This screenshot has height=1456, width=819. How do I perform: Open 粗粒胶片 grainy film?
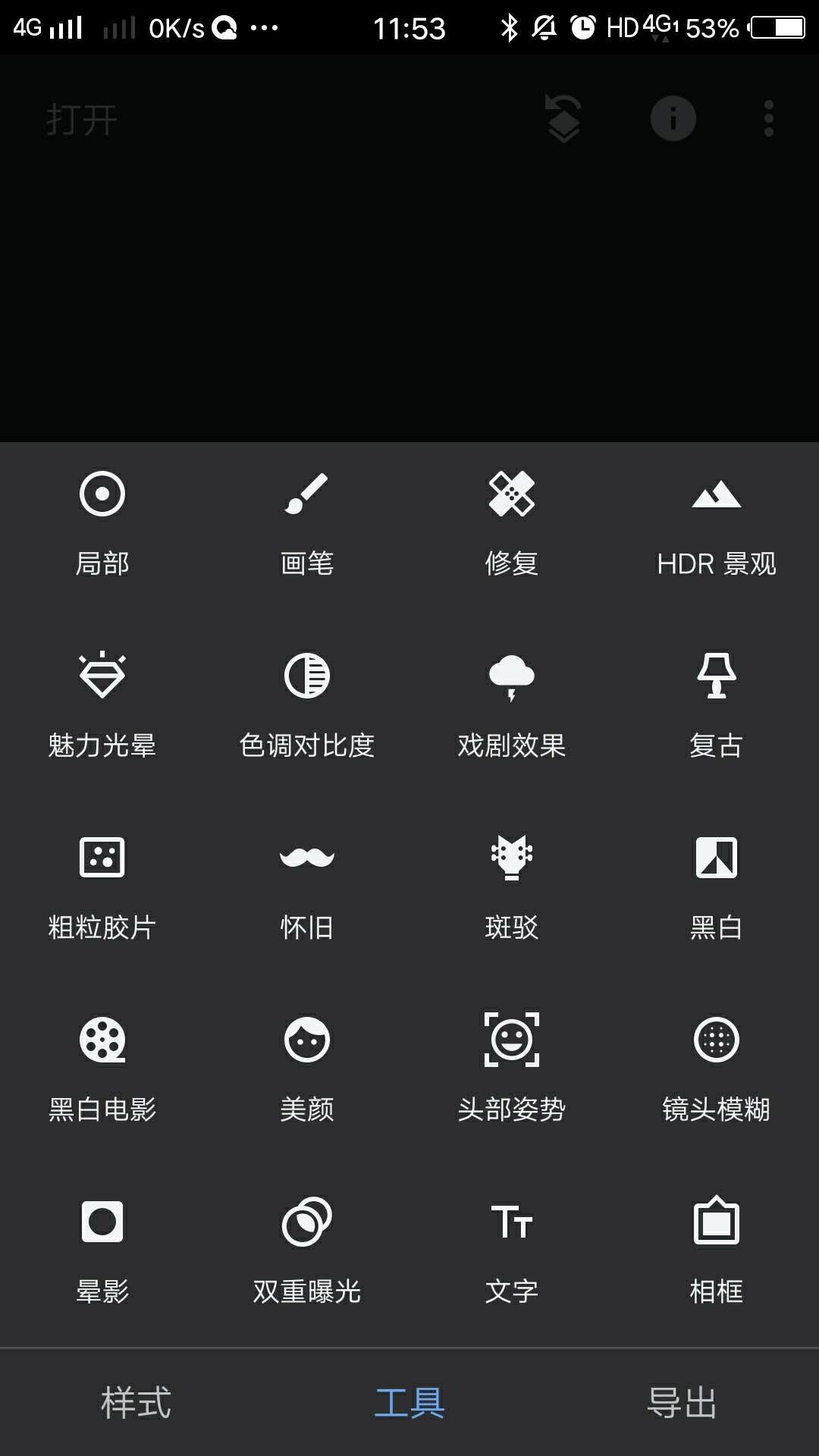click(x=102, y=887)
